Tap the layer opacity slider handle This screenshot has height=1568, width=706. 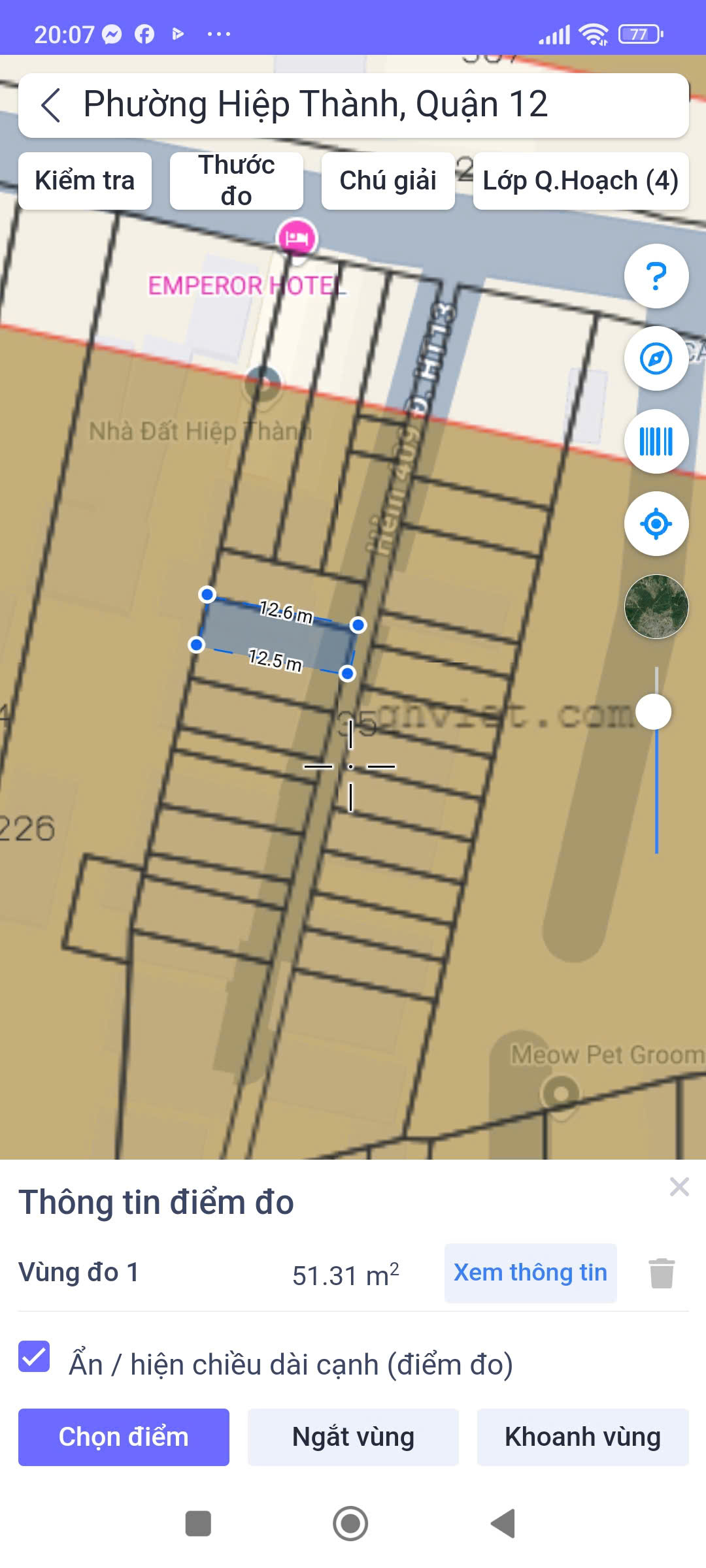654,711
